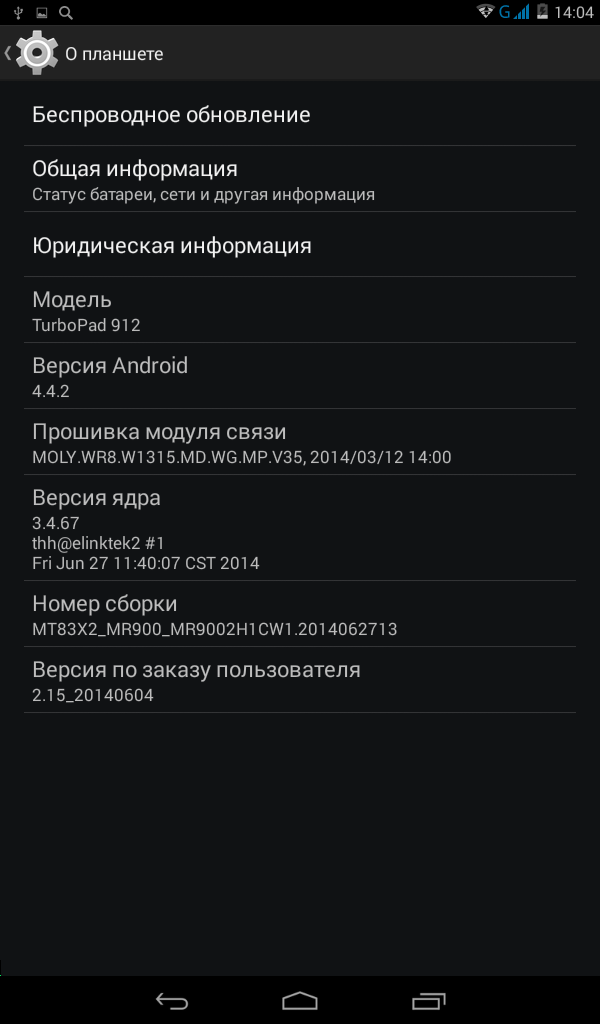Open Юридическая информация
Screen dimensions: 600x1024
tap(300, 245)
